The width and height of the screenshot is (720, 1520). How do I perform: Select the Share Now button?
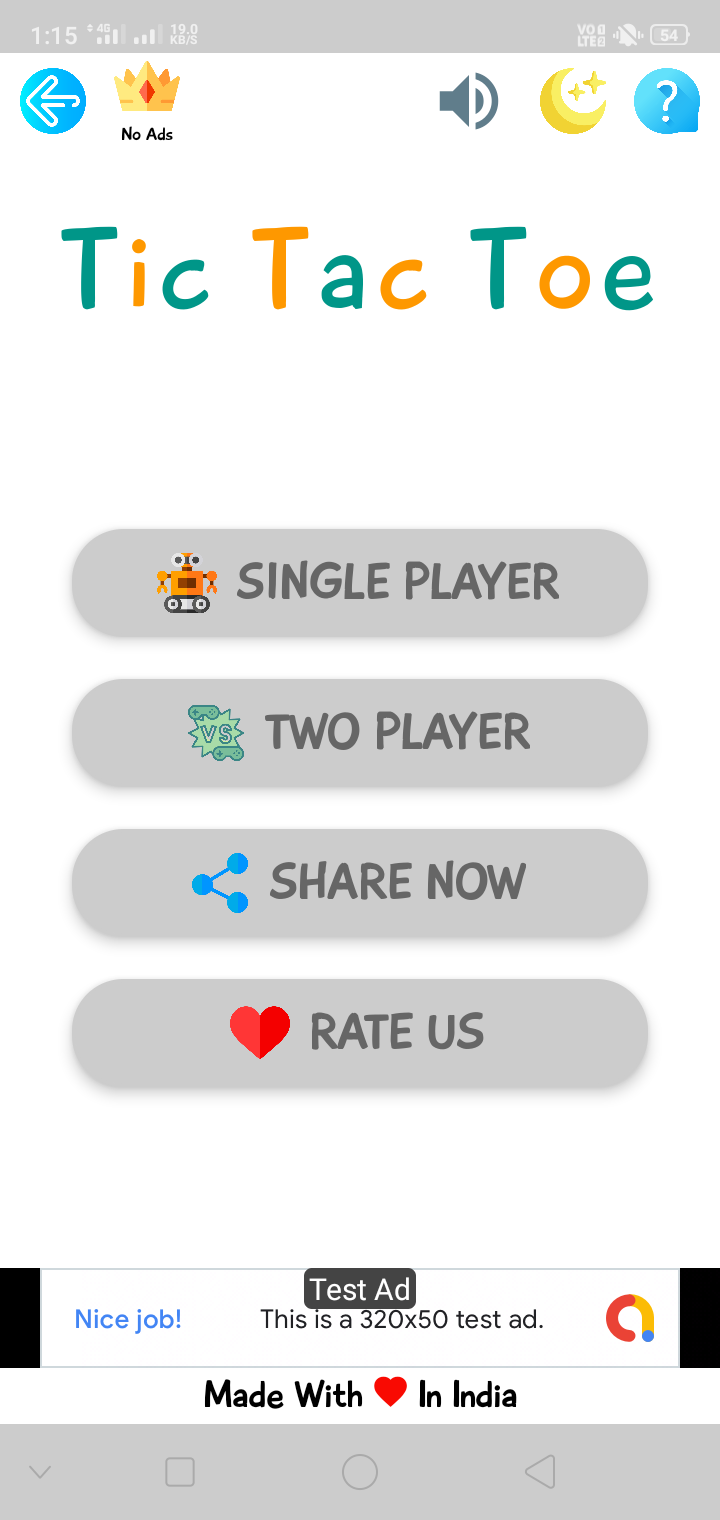[360, 882]
